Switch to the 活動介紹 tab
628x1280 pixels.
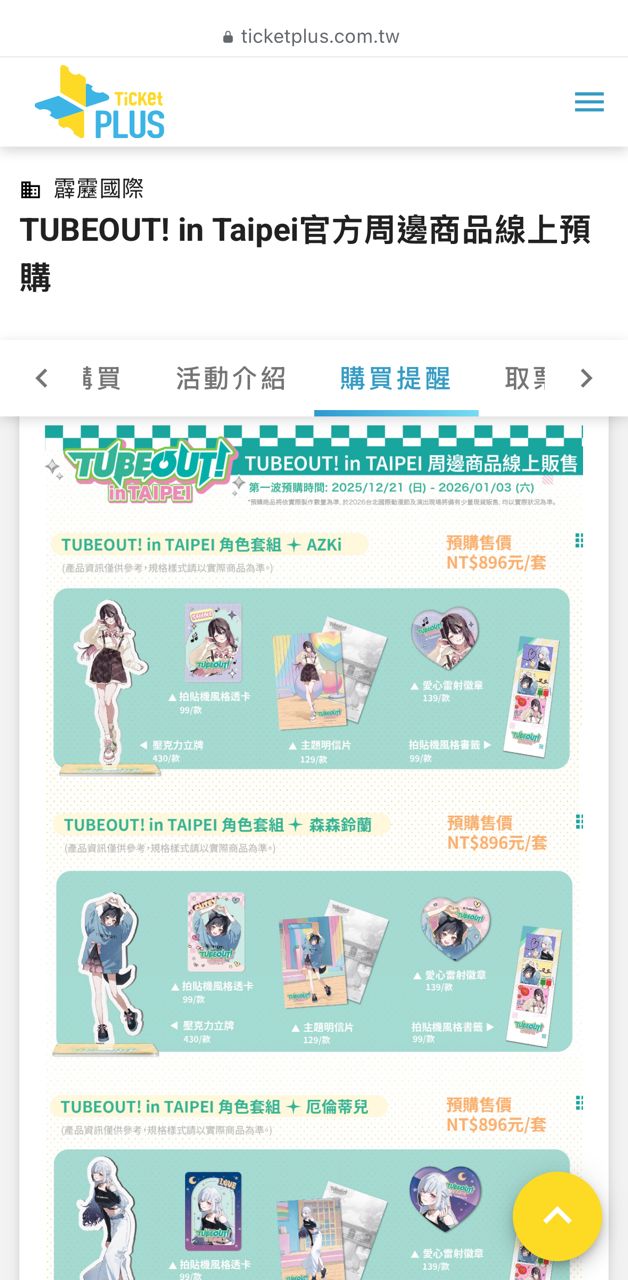pos(231,378)
